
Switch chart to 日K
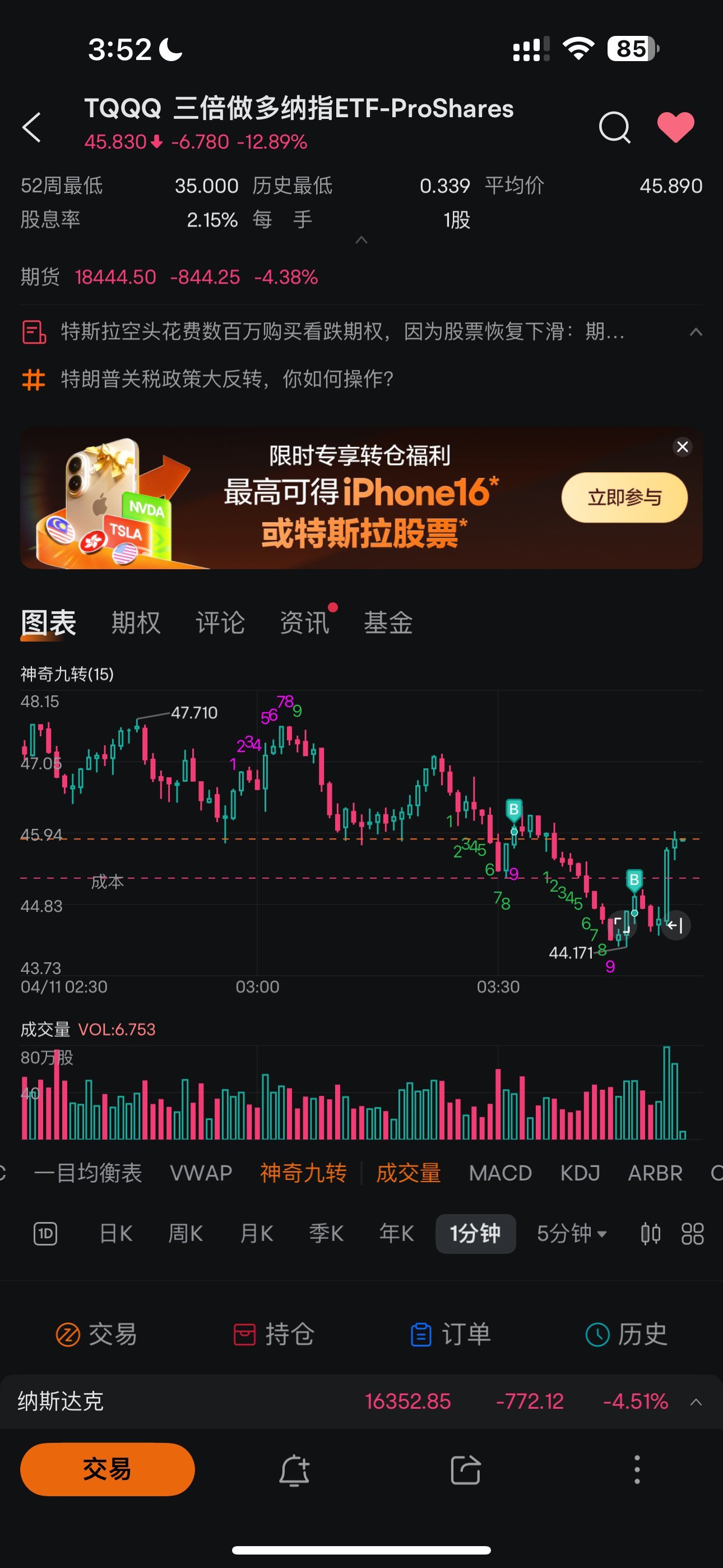pyautogui.click(x=115, y=1234)
